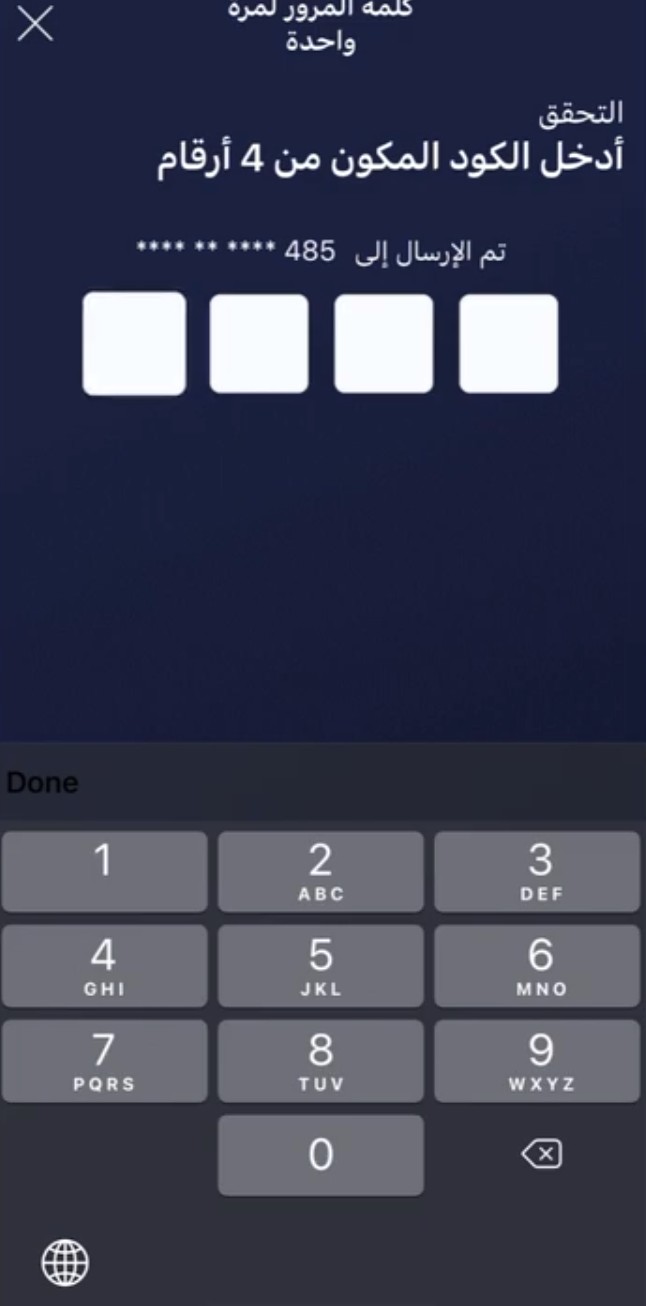
Task: Enter digit 1 on the keypad
Action: pyautogui.click(x=104, y=871)
